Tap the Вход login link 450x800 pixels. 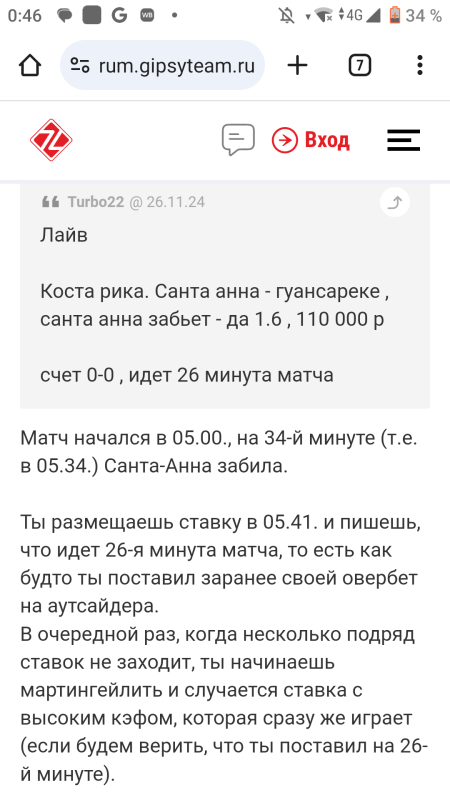pyautogui.click(x=311, y=140)
